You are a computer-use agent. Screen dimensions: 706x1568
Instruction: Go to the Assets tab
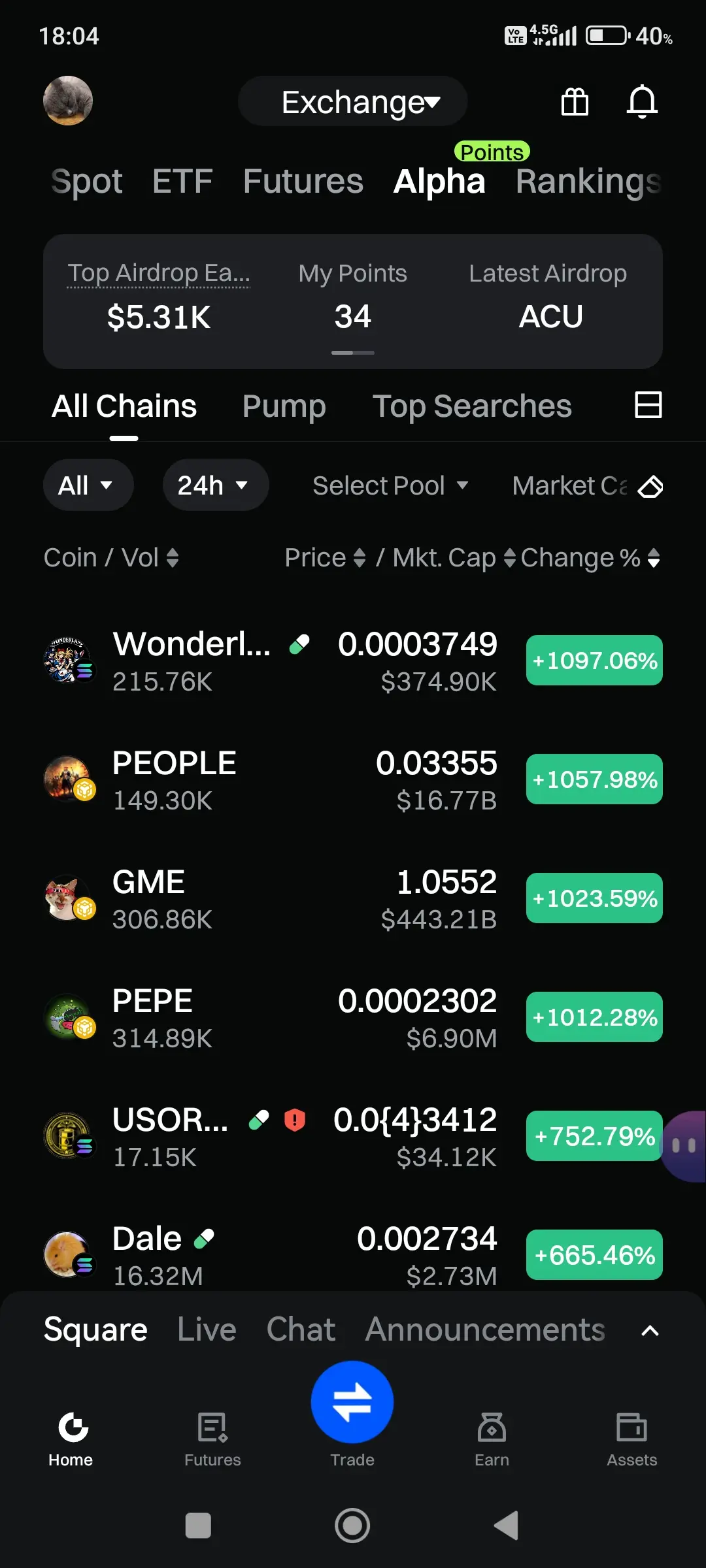pos(631,1439)
